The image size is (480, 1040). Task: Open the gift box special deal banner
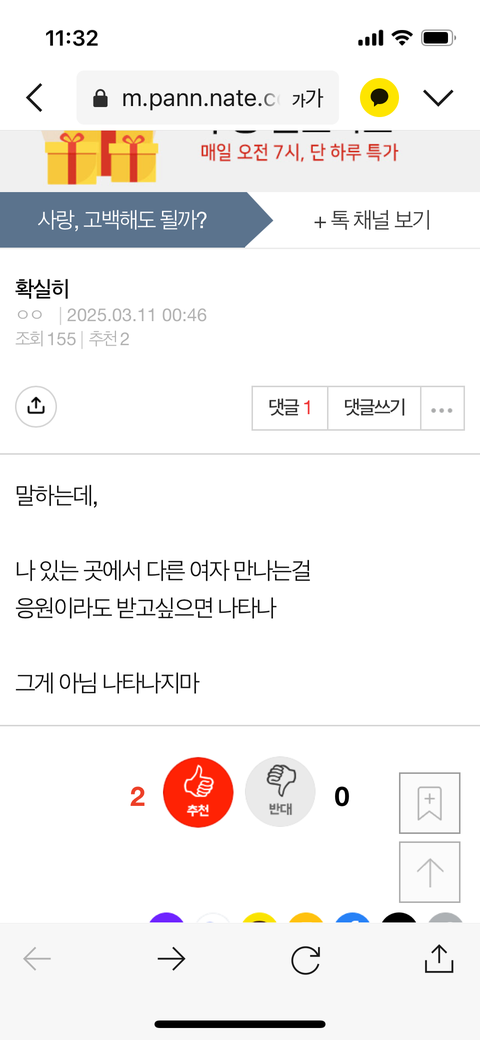coord(240,161)
